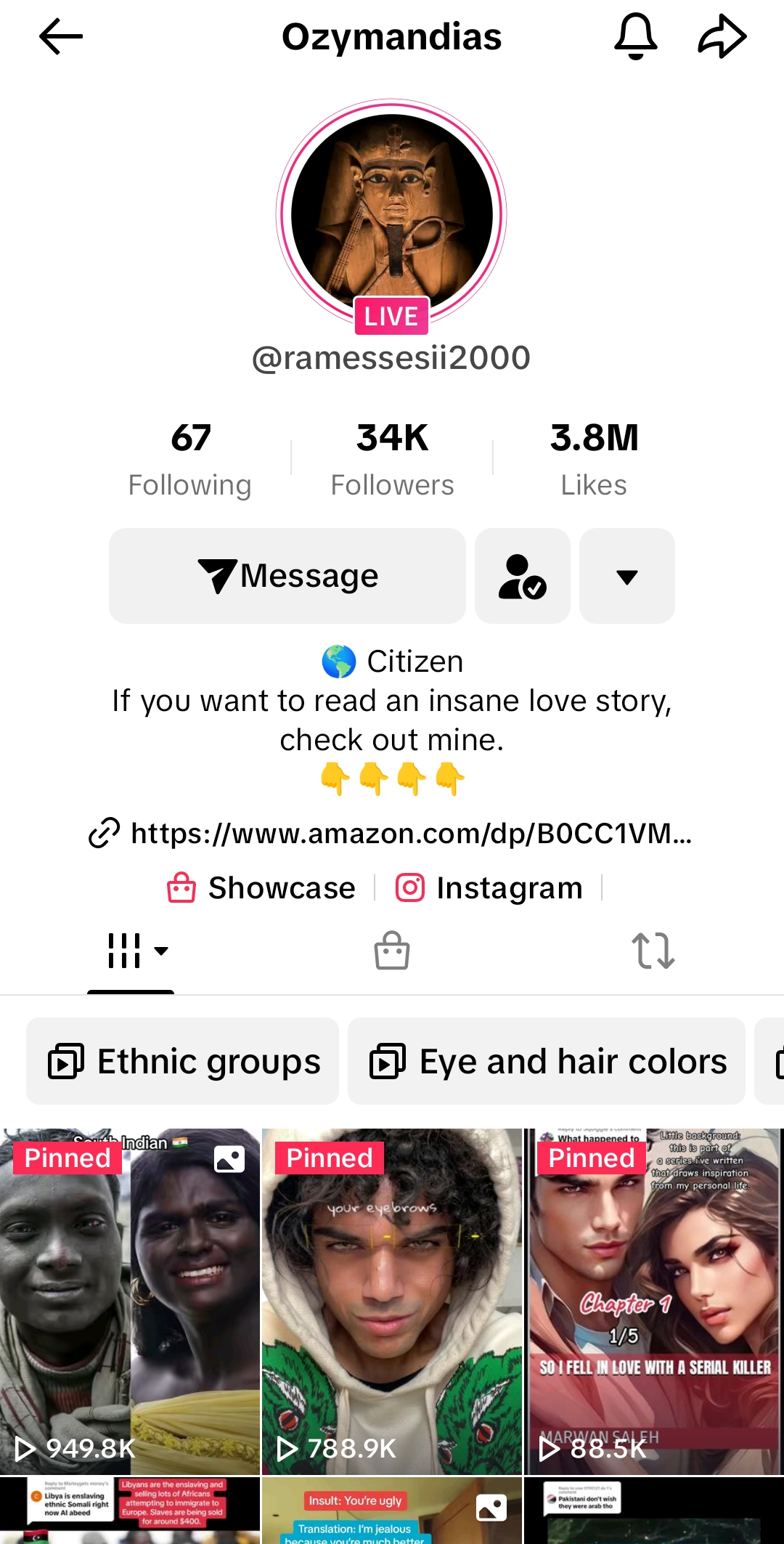View the 67 Following list
This screenshot has width=784, height=1544.
190,459
